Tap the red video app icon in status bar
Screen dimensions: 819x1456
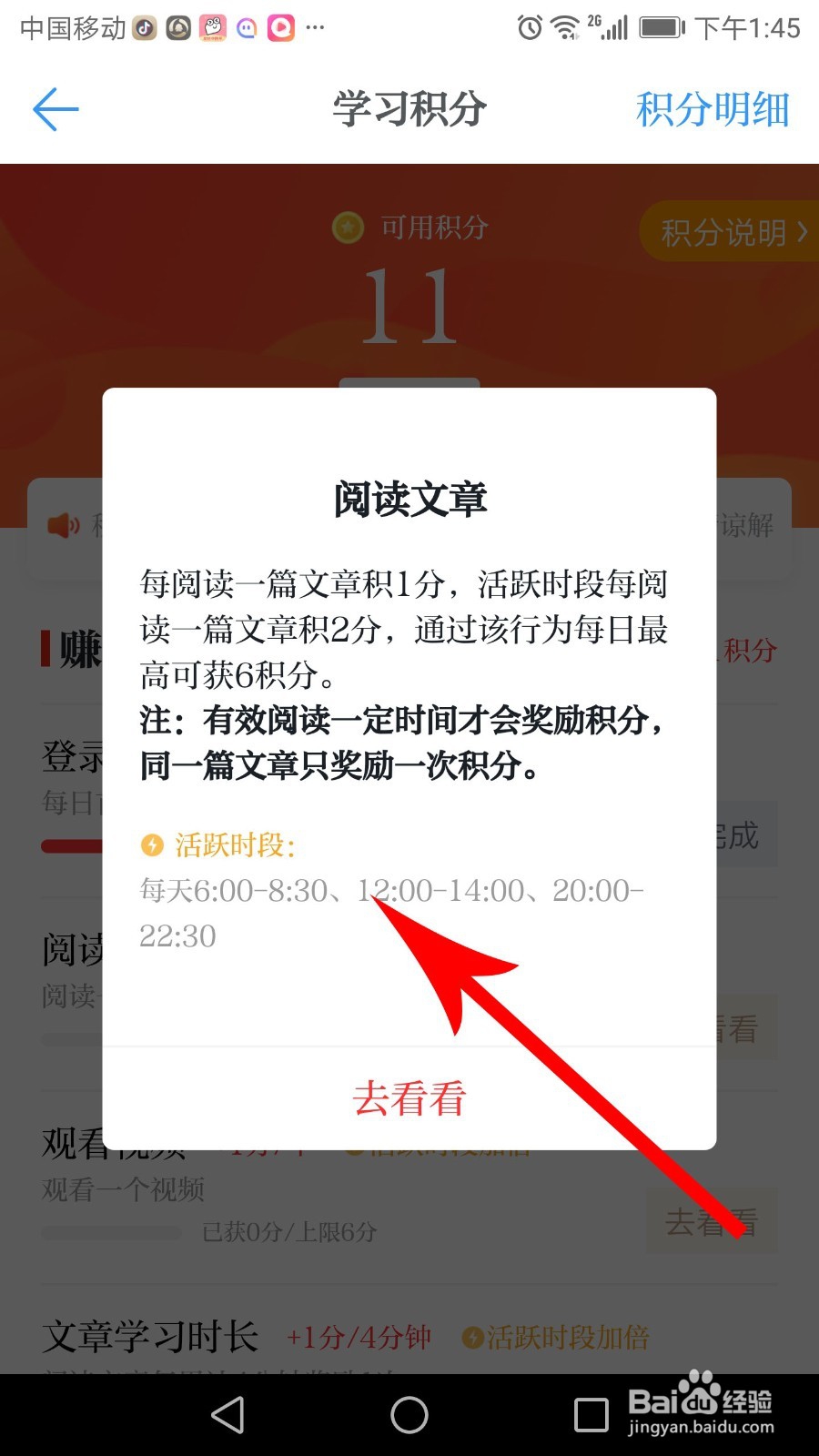tap(280, 28)
